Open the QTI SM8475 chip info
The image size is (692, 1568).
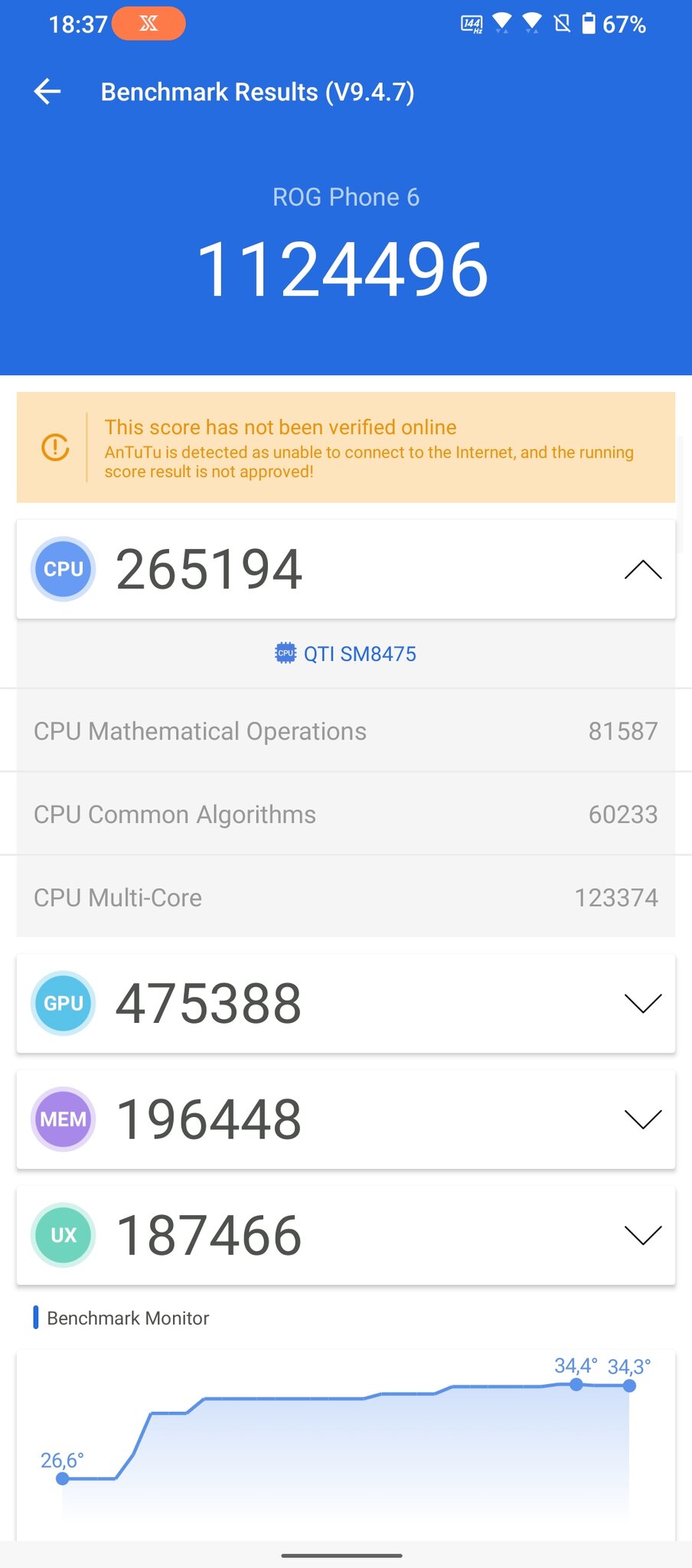point(346,654)
